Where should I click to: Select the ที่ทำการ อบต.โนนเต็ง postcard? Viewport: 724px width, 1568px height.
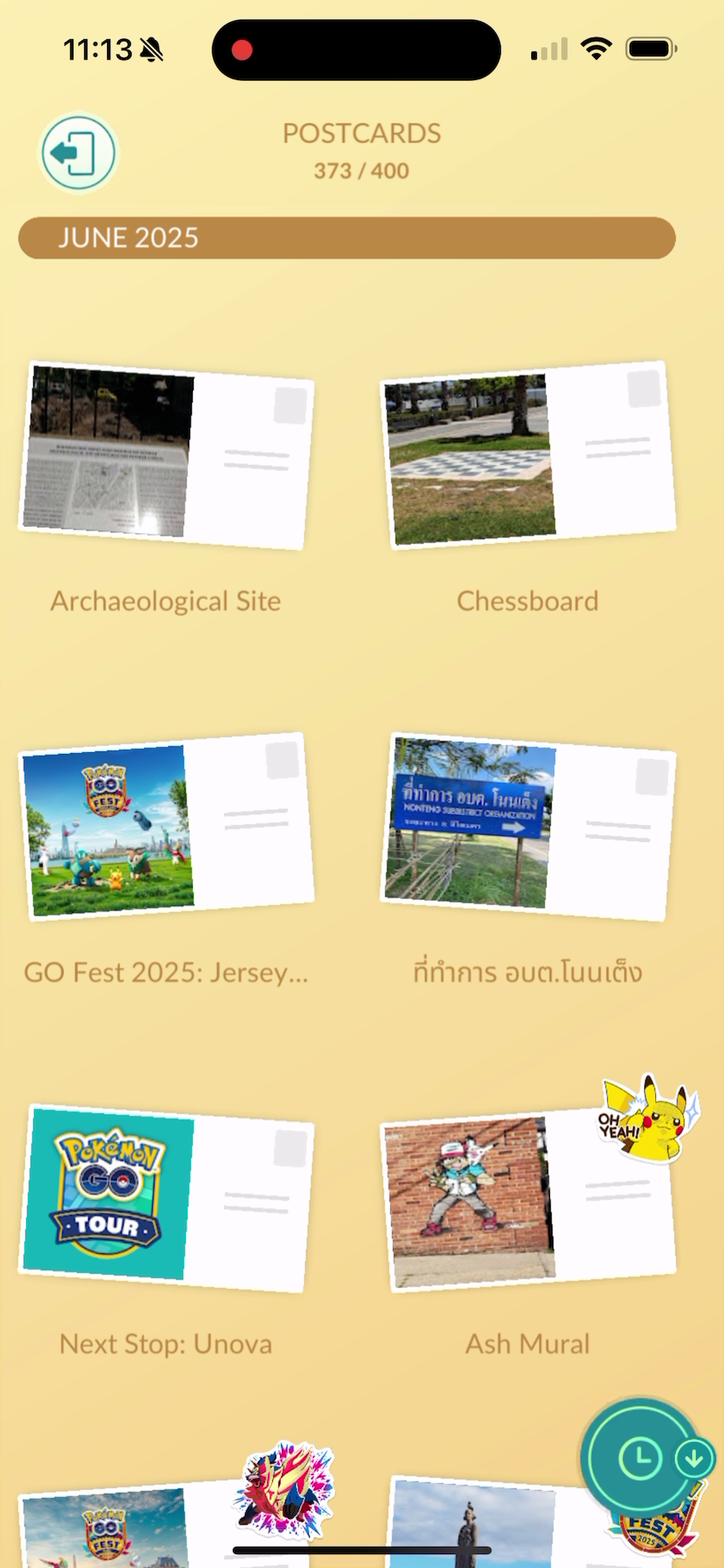pyautogui.click(x=528, y=826)
